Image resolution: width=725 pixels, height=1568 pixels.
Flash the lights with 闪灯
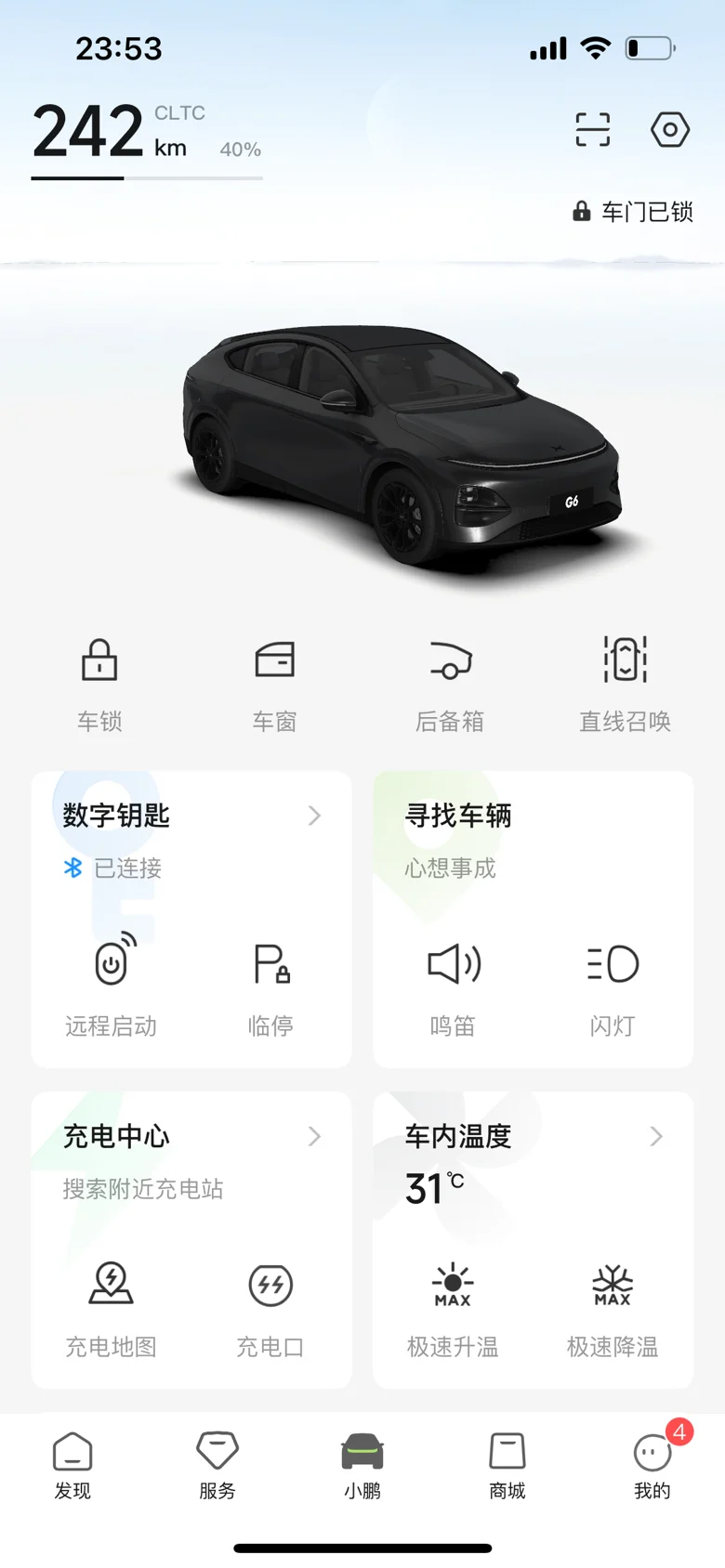pyautogui.click(x=613, y=986)
